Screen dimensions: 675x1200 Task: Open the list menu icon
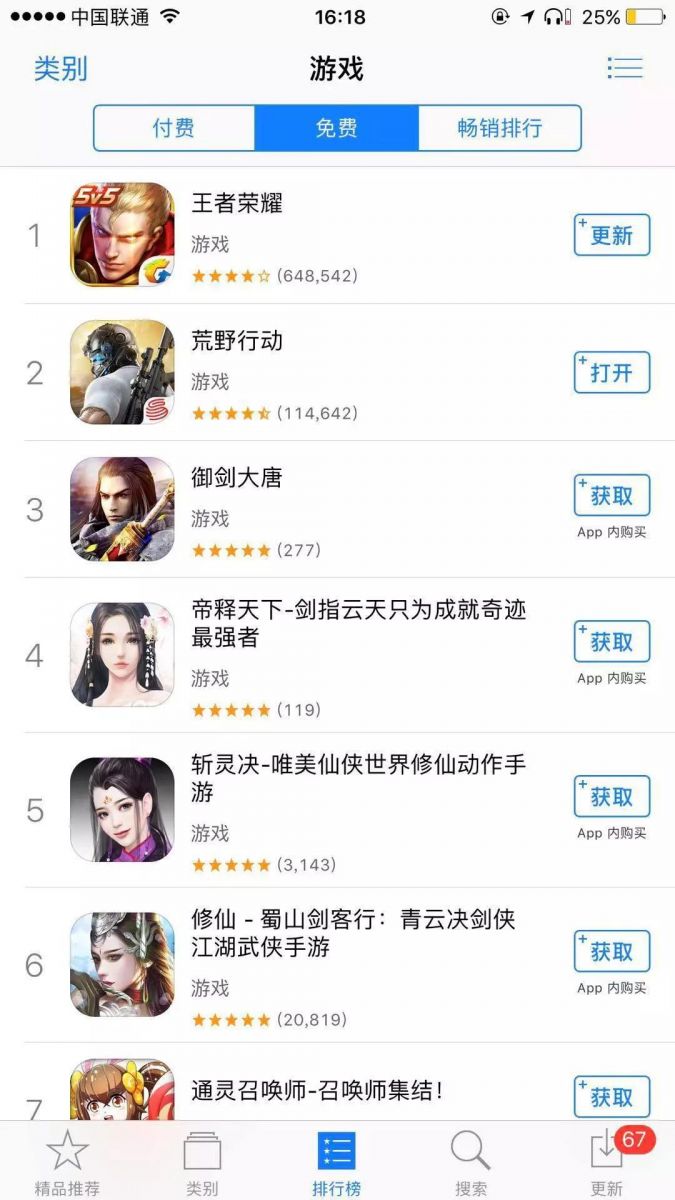tap(624, 68)
